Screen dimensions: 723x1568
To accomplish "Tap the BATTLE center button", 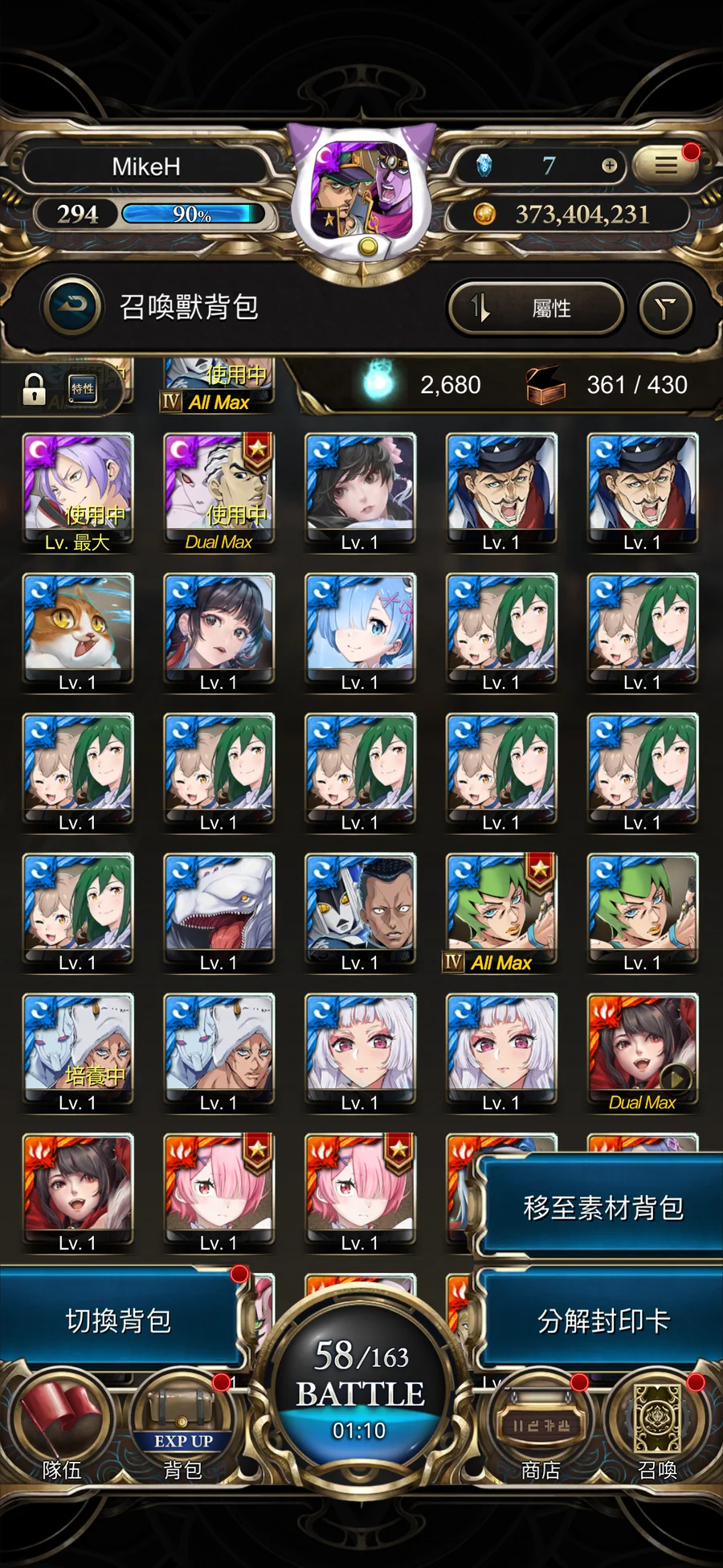I will point(361,1392).
